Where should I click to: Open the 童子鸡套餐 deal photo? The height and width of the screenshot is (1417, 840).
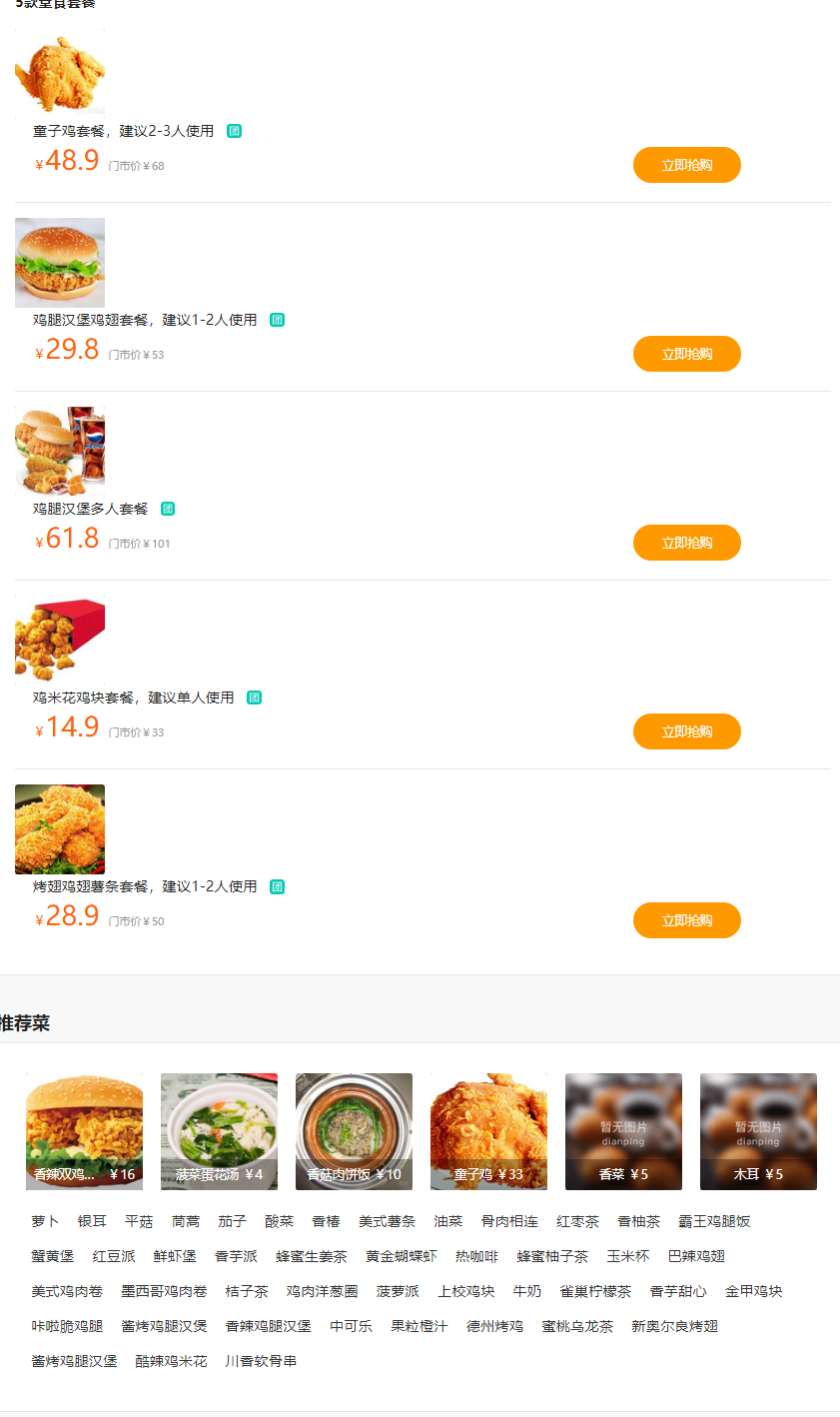click(x=60, y=73)
